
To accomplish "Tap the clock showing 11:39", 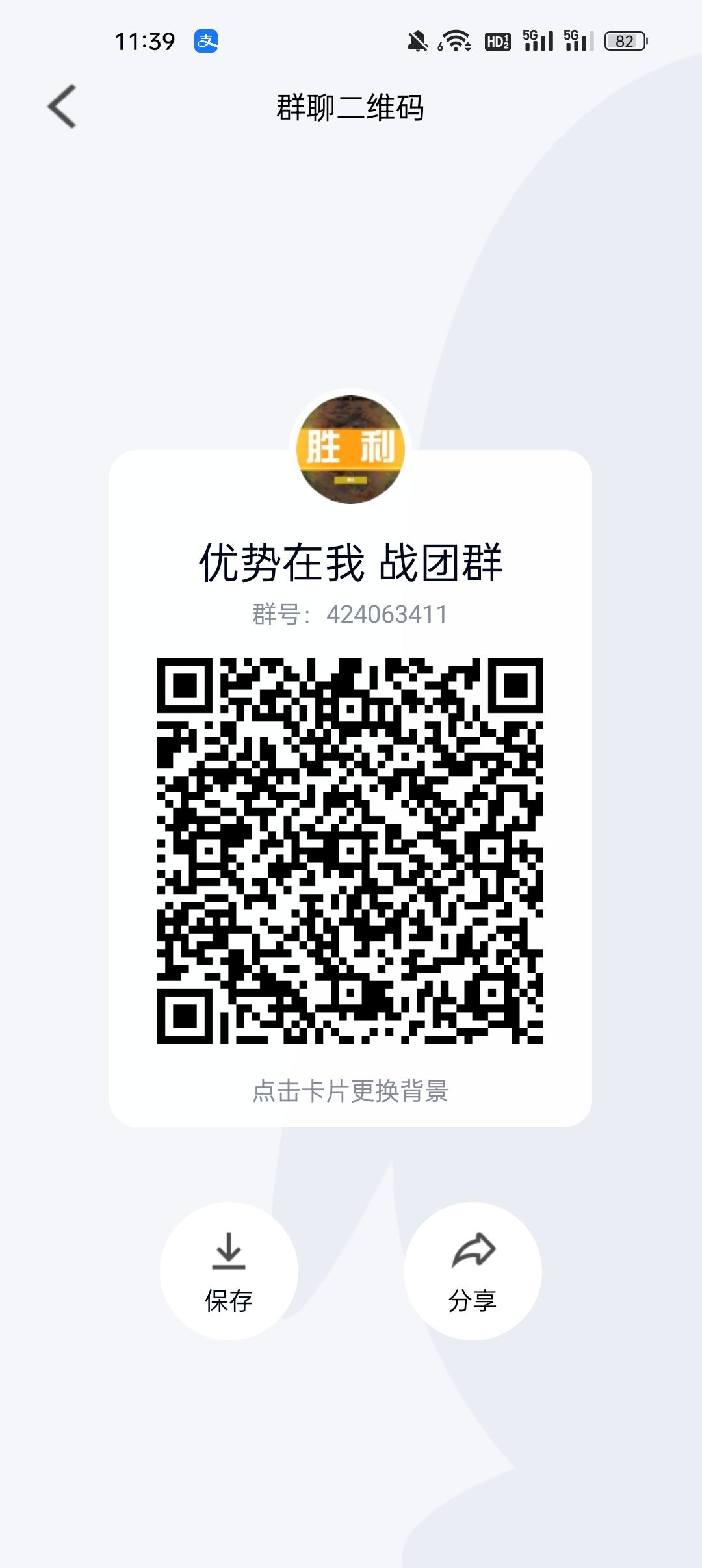I will point(146,40).
